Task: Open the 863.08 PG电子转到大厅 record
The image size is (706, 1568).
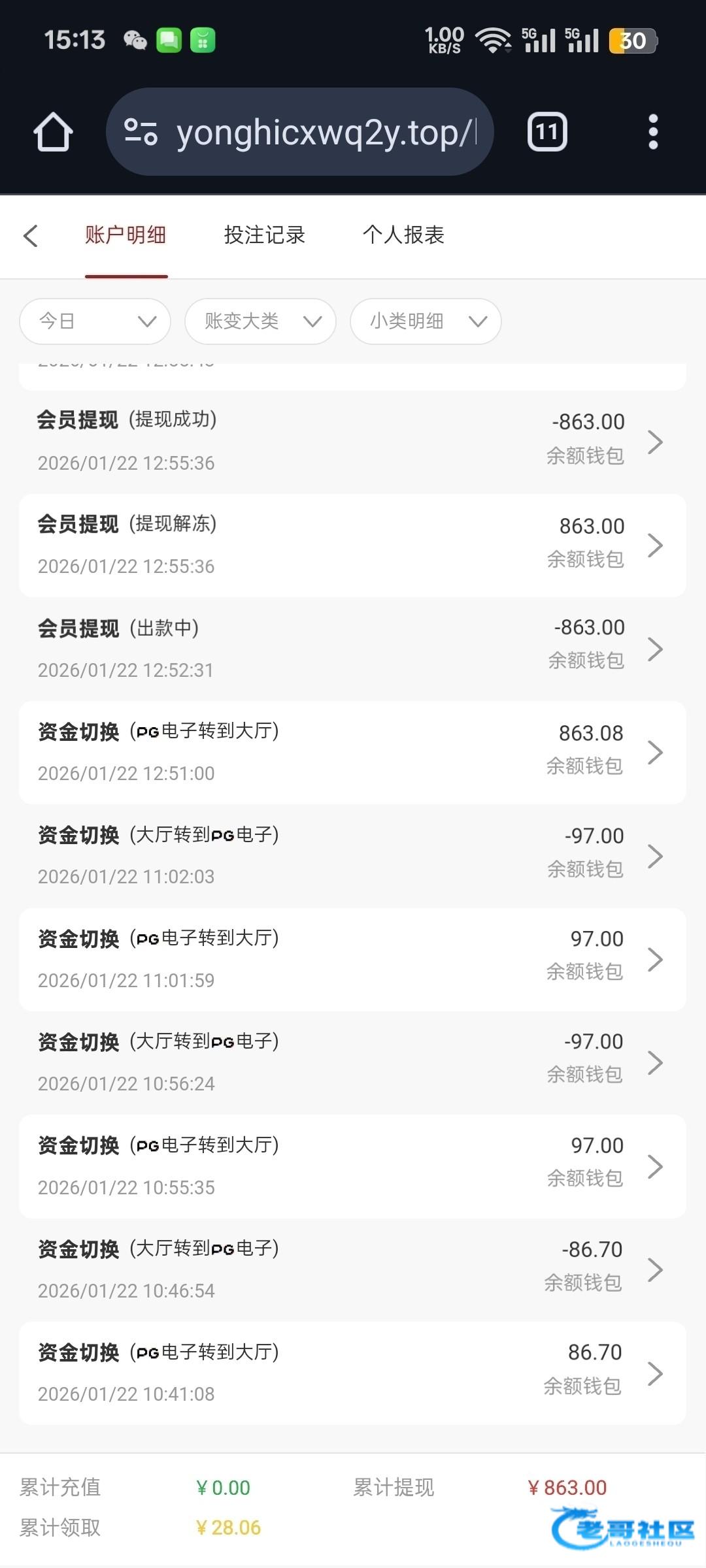Action: (352, 752)
